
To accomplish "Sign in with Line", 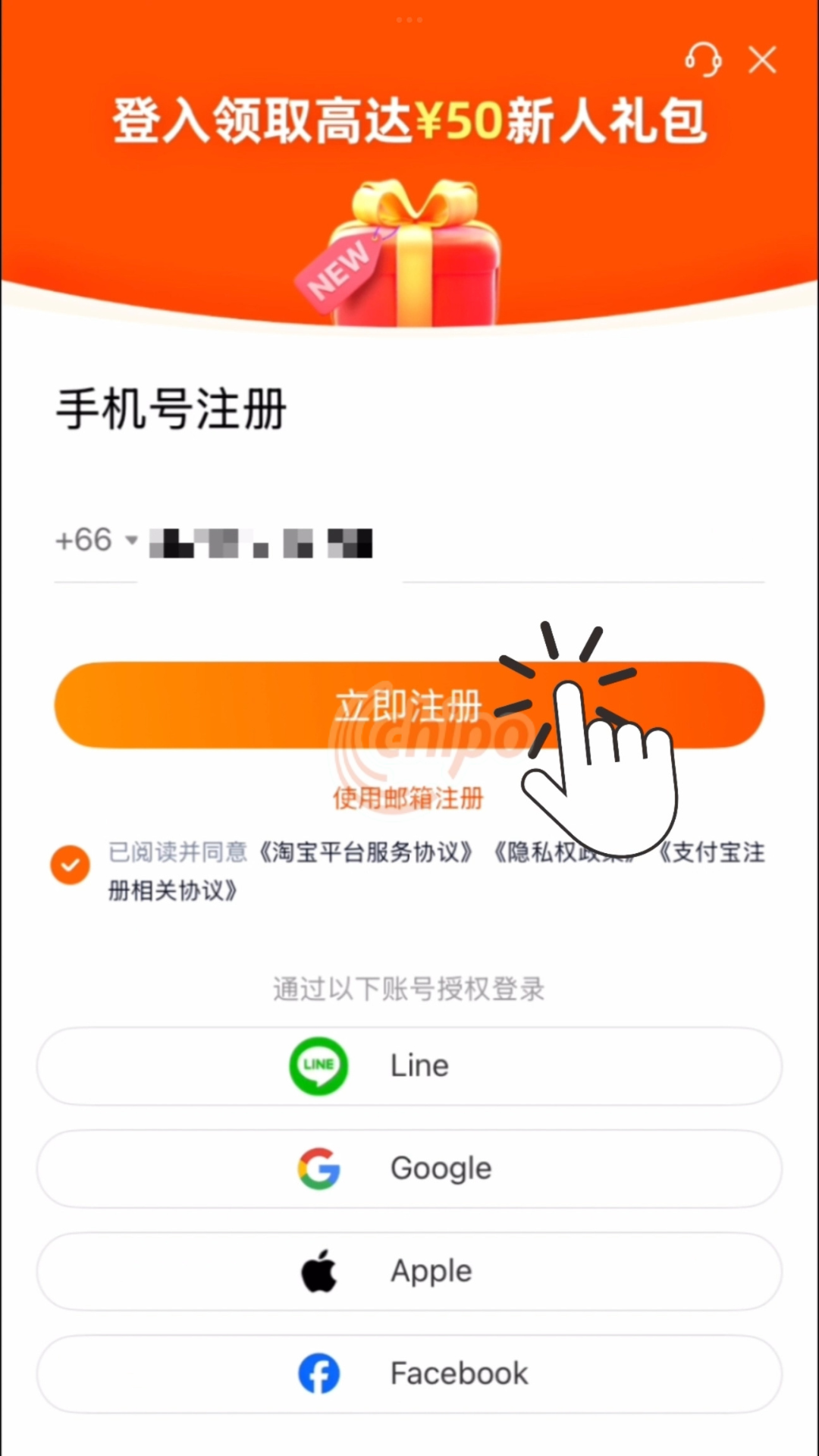I will pyautogui.click(x=409, y=1065).
